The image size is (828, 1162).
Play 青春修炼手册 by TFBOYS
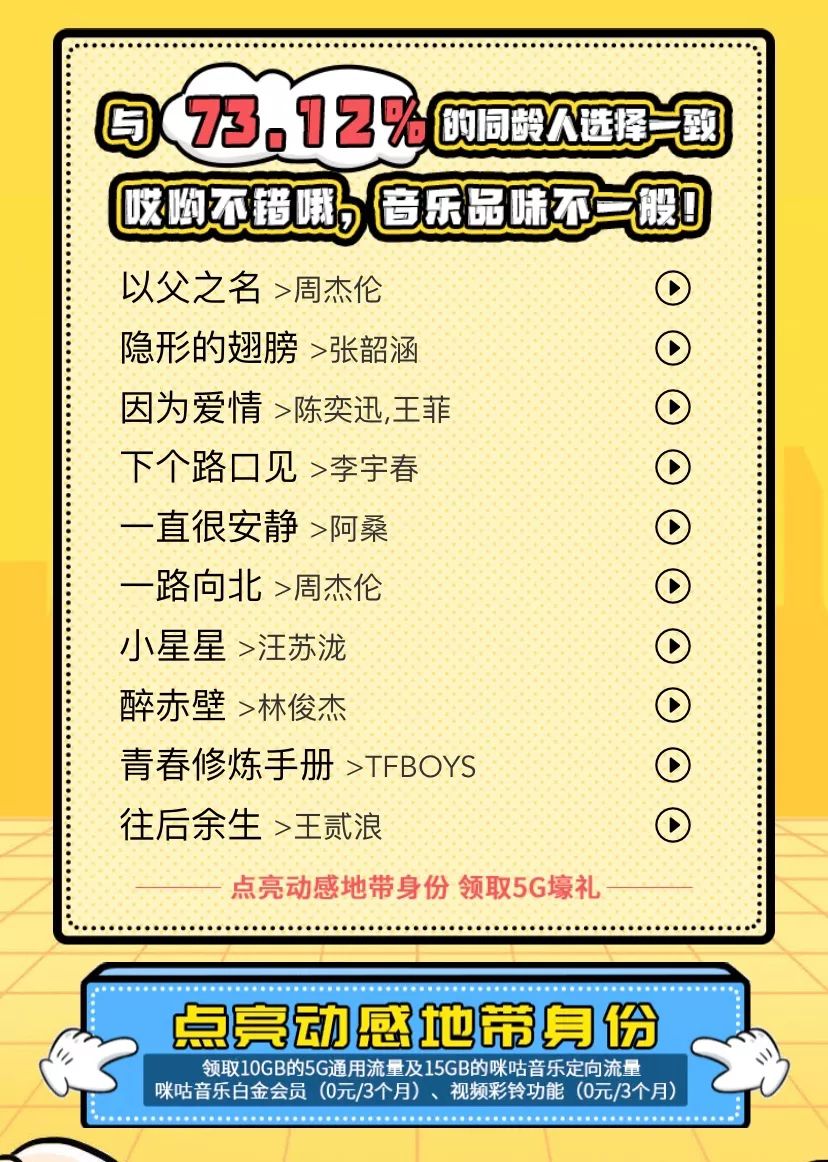(673, 766)
